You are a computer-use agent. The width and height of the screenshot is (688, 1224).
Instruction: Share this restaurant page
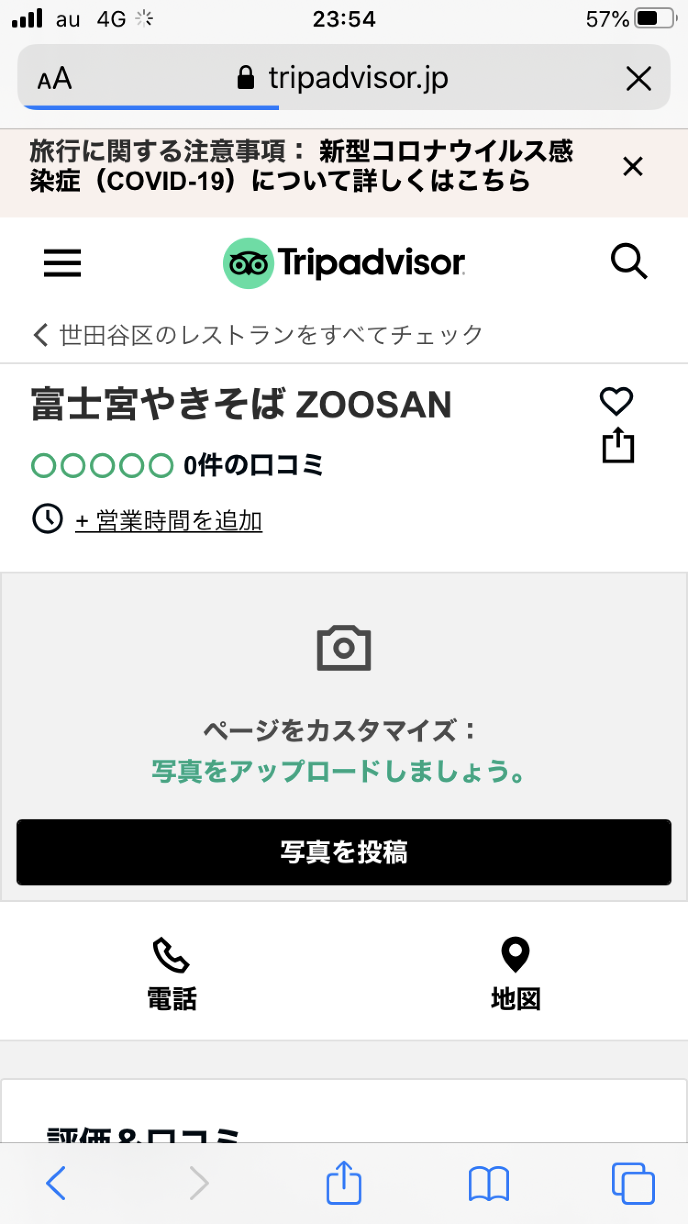(618, 446)
